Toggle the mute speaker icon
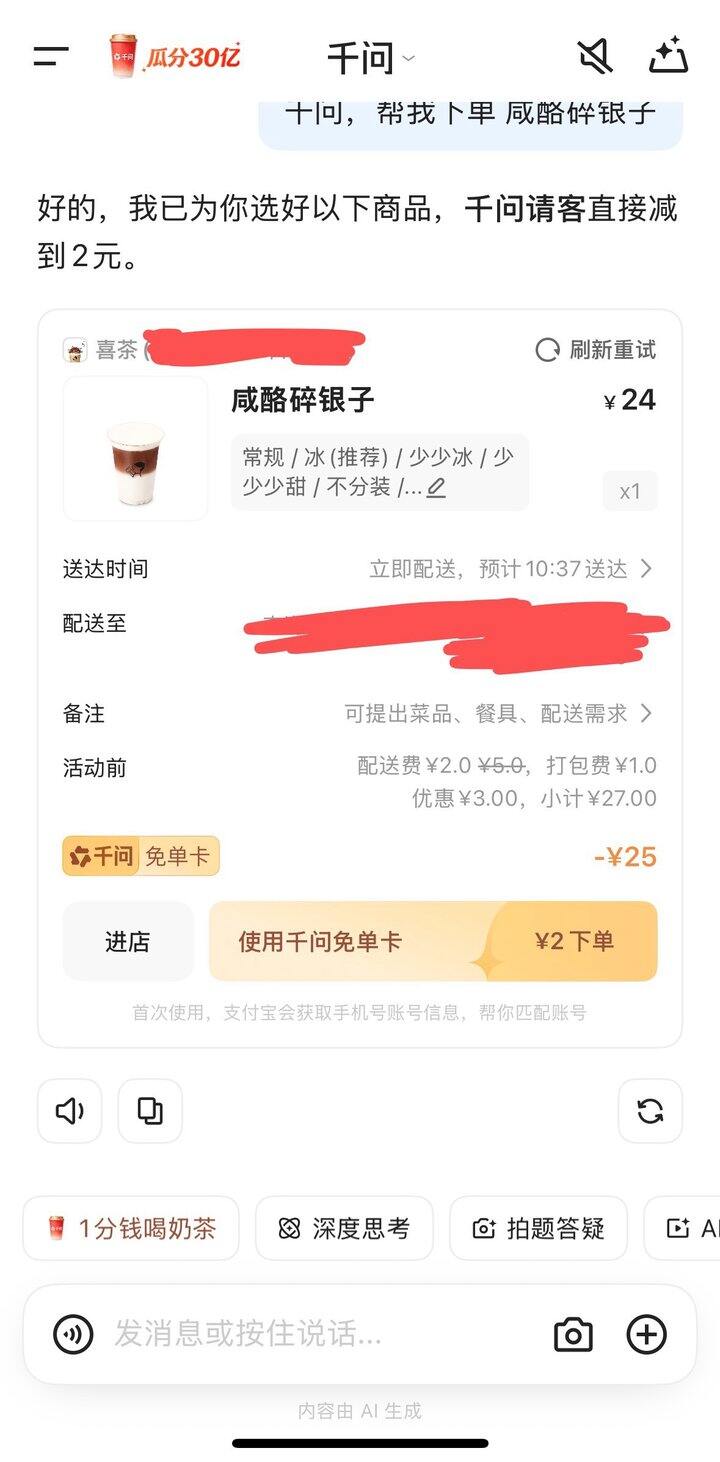This screenshot has height=1462, width=720. point(595,57)
